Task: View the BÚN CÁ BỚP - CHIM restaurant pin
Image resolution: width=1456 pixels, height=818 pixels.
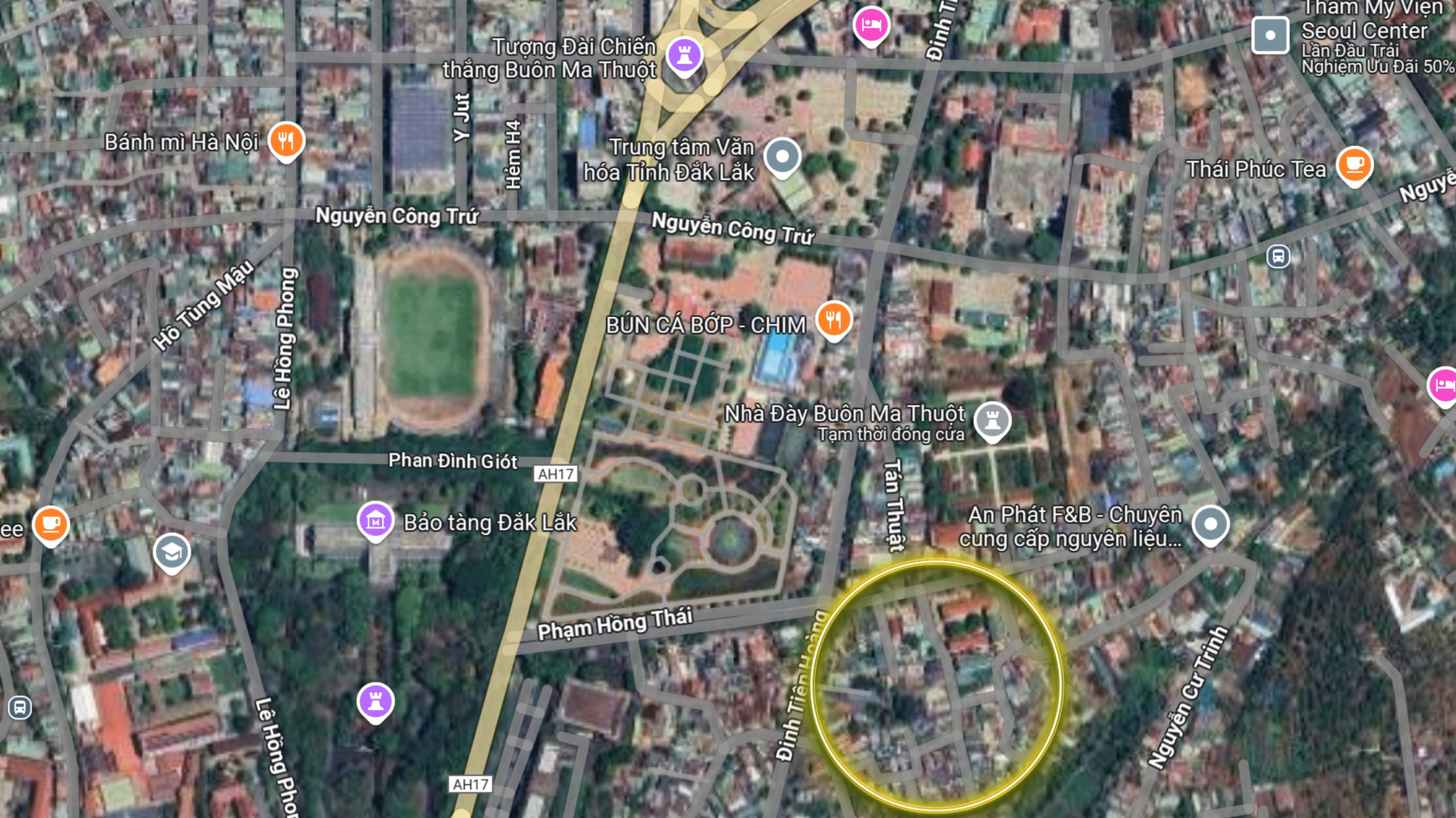Action: click(x=834, y=320)
